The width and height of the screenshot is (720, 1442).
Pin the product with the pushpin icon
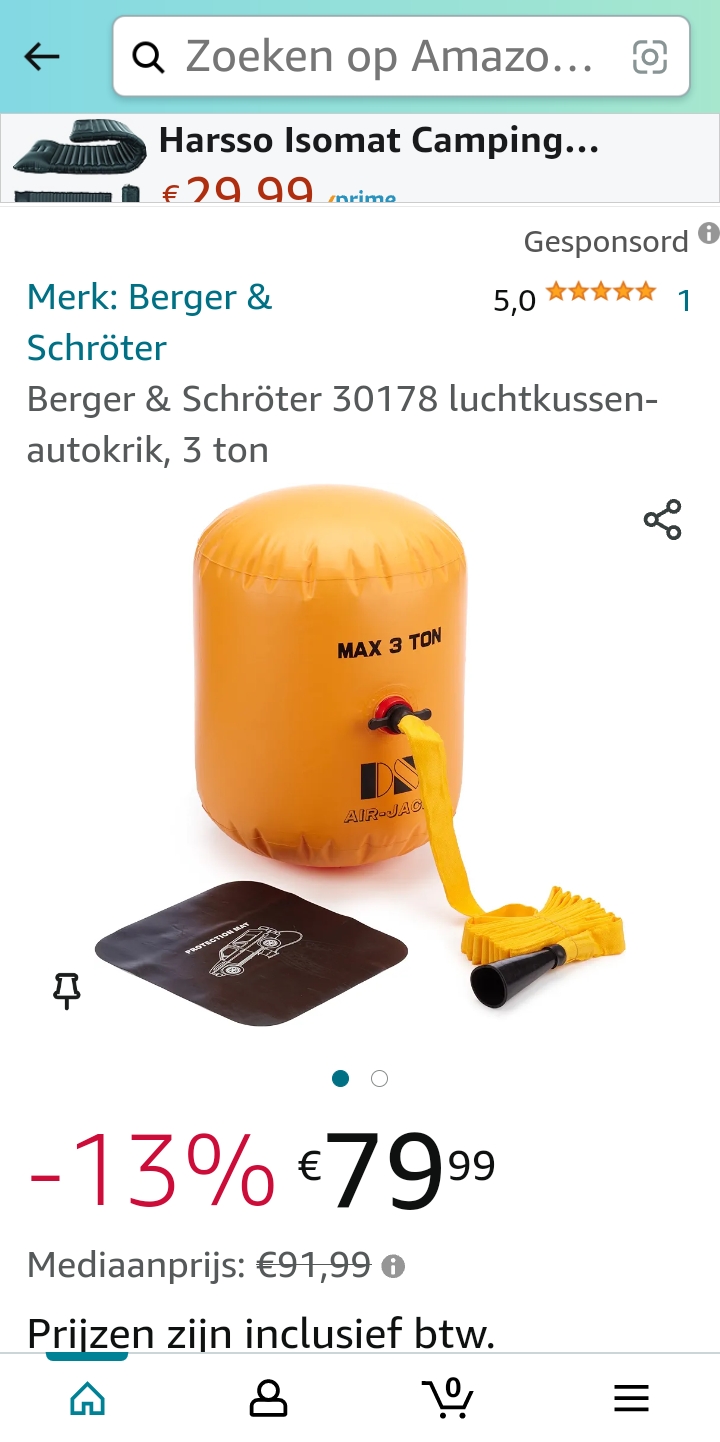66,991
